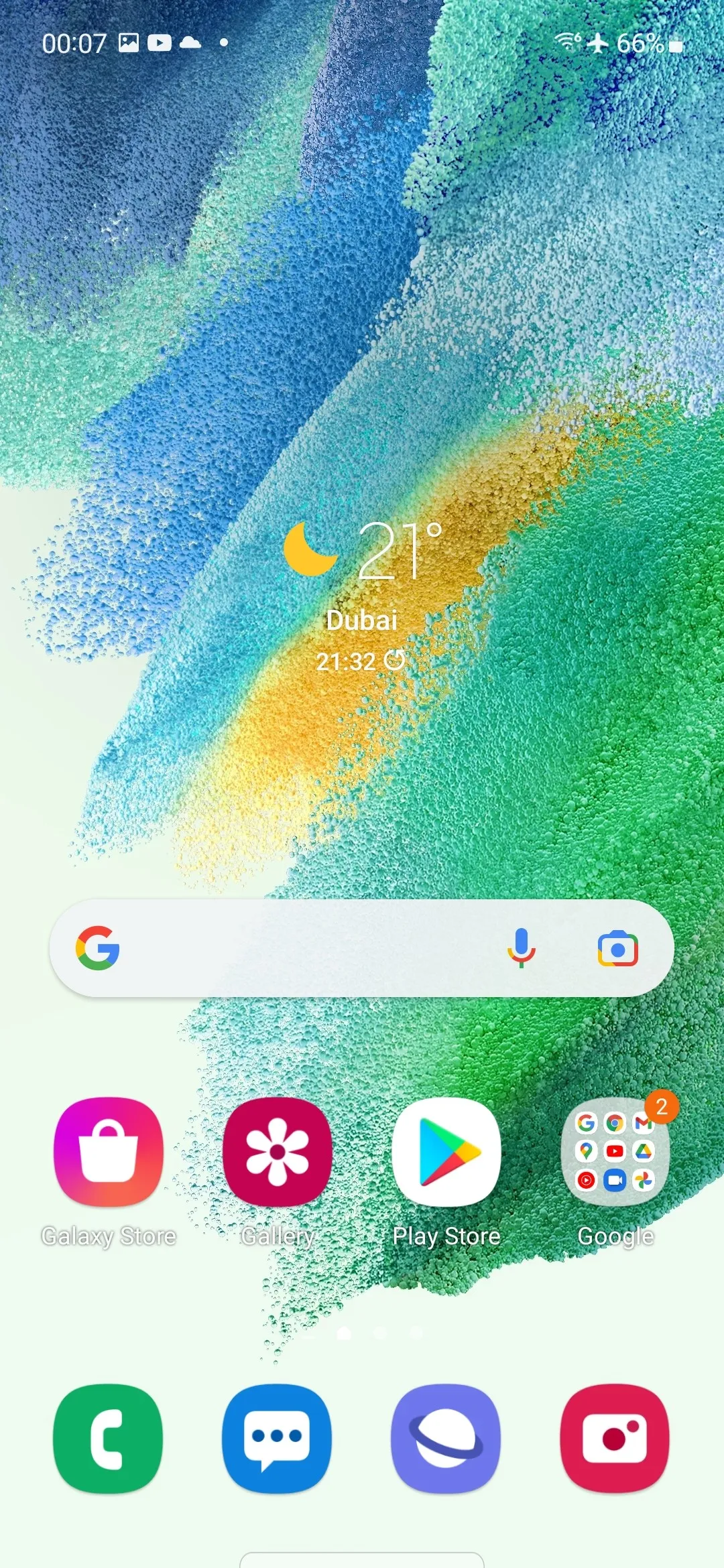Tap the Google search bar
The image size is (724, 1568).
click(302, 948)
